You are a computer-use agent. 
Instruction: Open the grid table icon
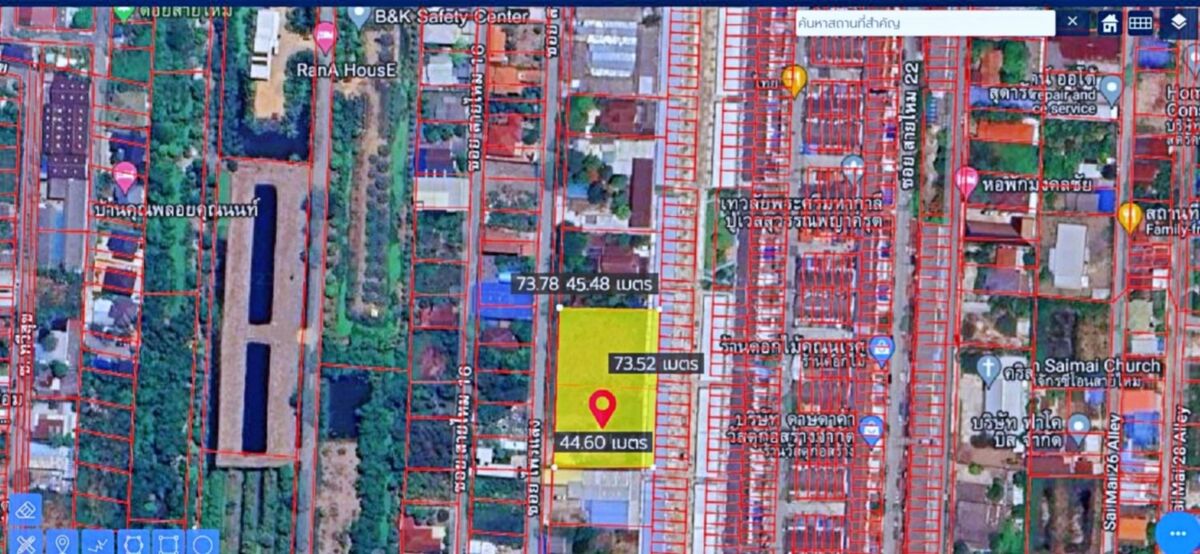1140,23
